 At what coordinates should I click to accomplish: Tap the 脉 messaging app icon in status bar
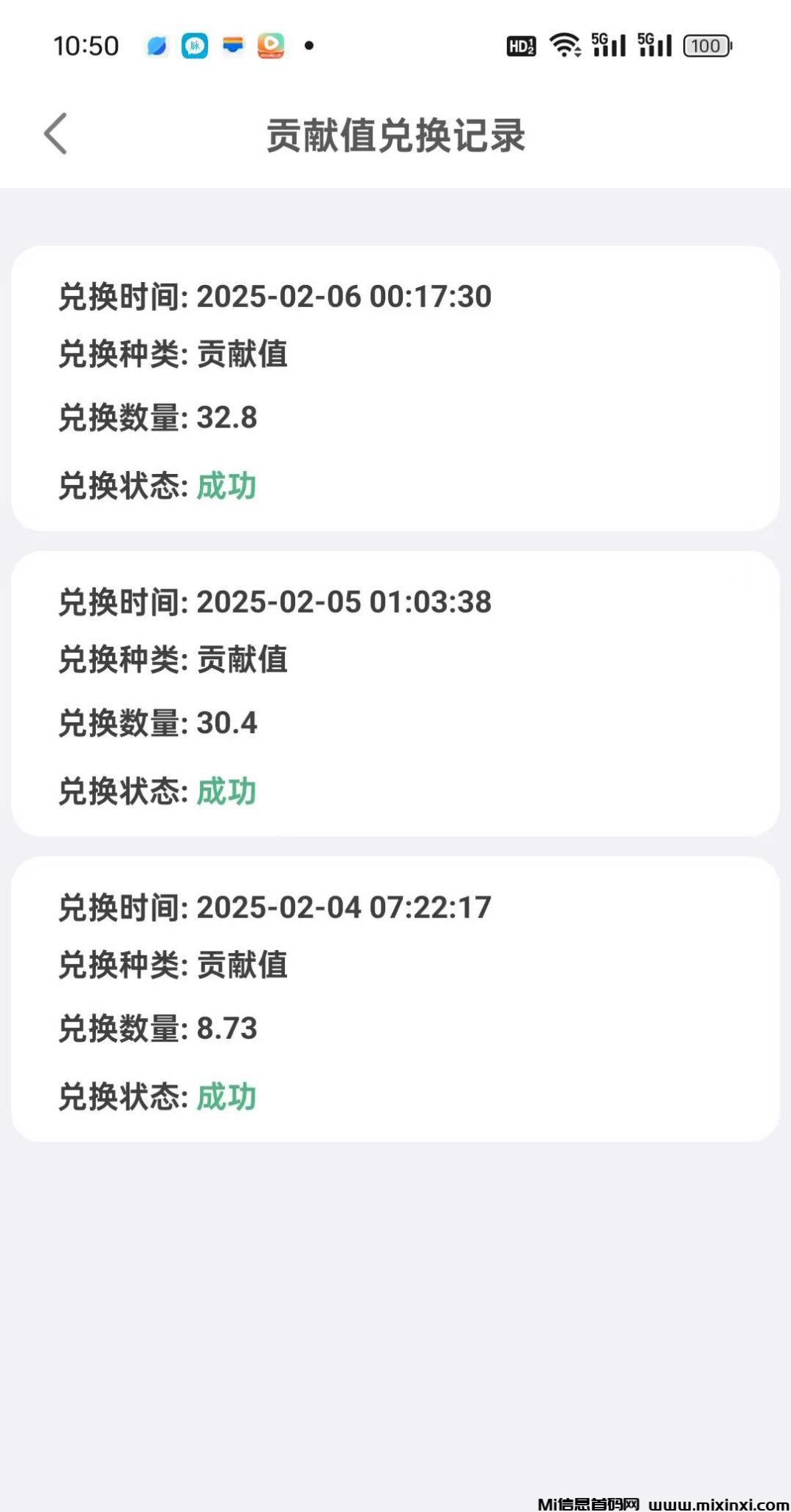tap(194, 46)
